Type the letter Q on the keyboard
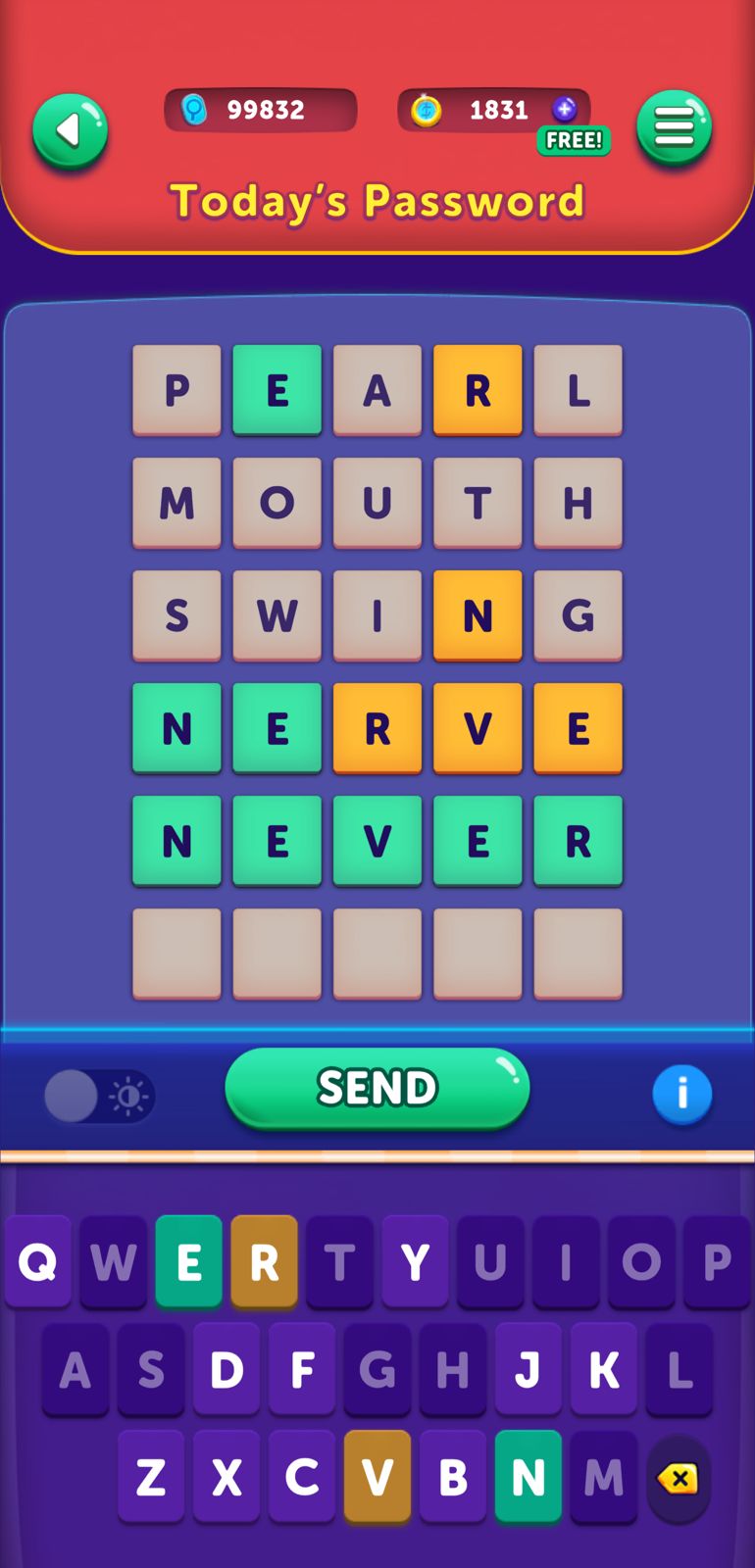This screenshot has width=755, height=1568. coord(38,1261)
